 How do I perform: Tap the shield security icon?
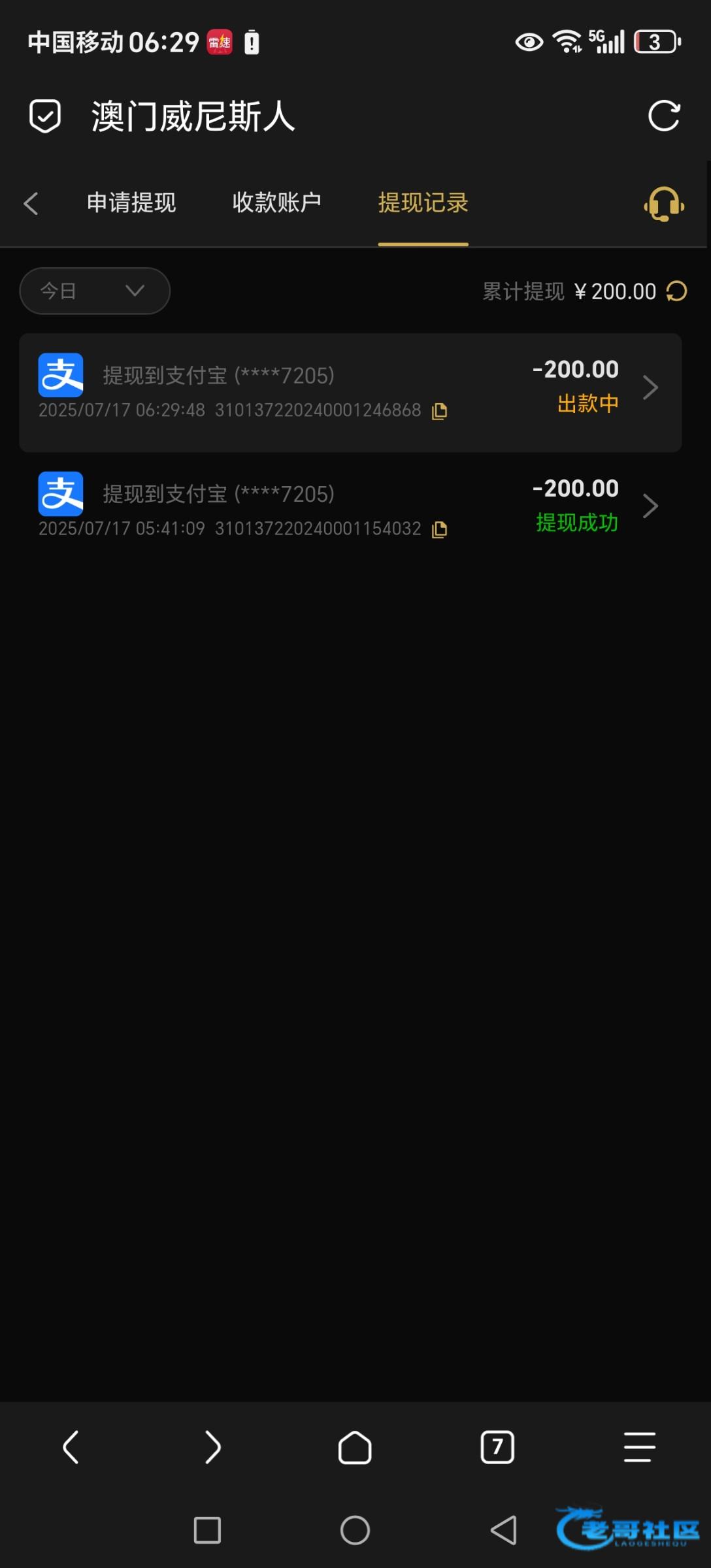[45, 116]
